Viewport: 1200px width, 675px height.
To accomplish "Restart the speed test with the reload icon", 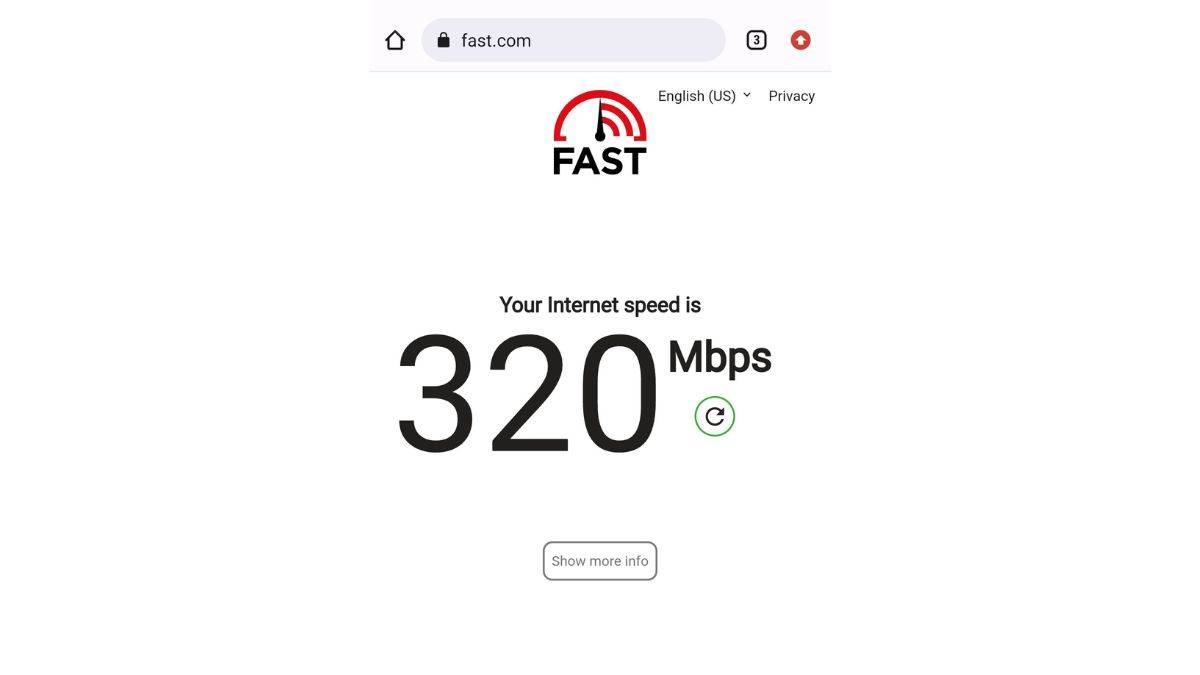I will click(x=714, y=416).
